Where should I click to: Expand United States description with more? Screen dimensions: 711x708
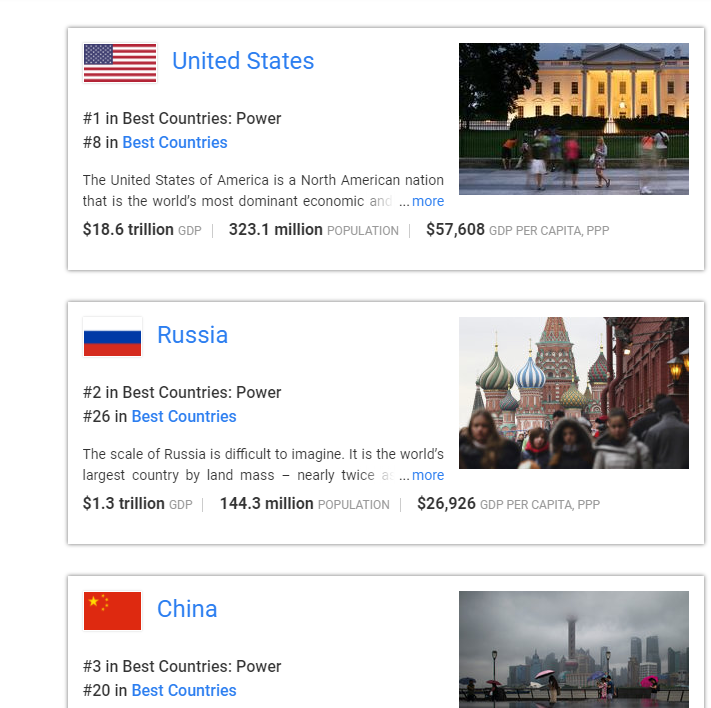click(427, 201)
